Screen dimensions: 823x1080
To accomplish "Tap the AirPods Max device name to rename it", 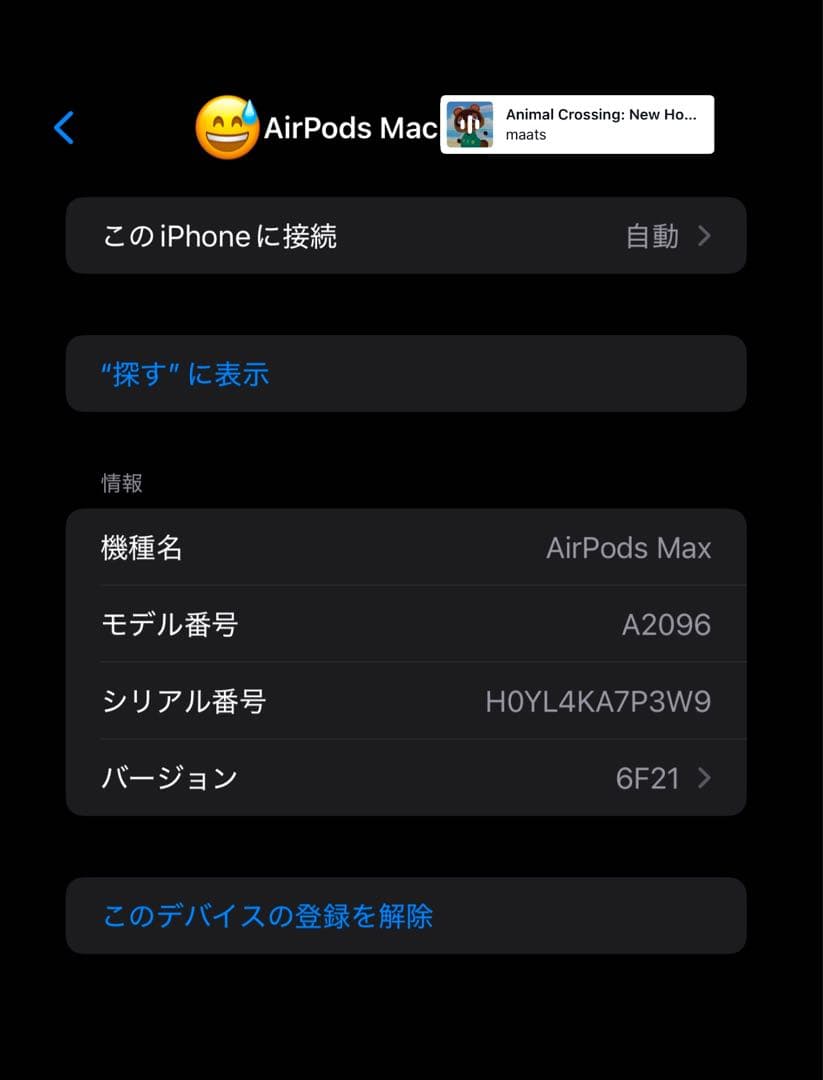I will (350, 128).
